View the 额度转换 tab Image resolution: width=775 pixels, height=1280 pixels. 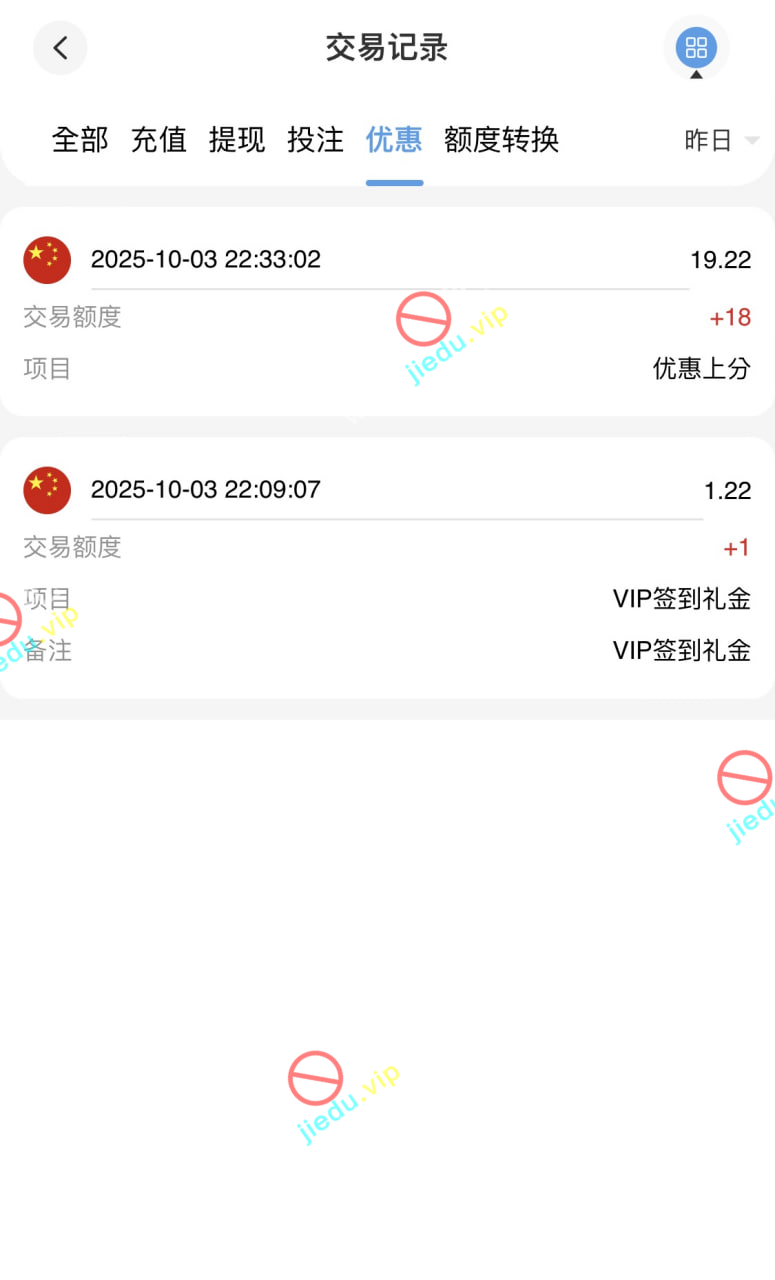coord(501,140)
